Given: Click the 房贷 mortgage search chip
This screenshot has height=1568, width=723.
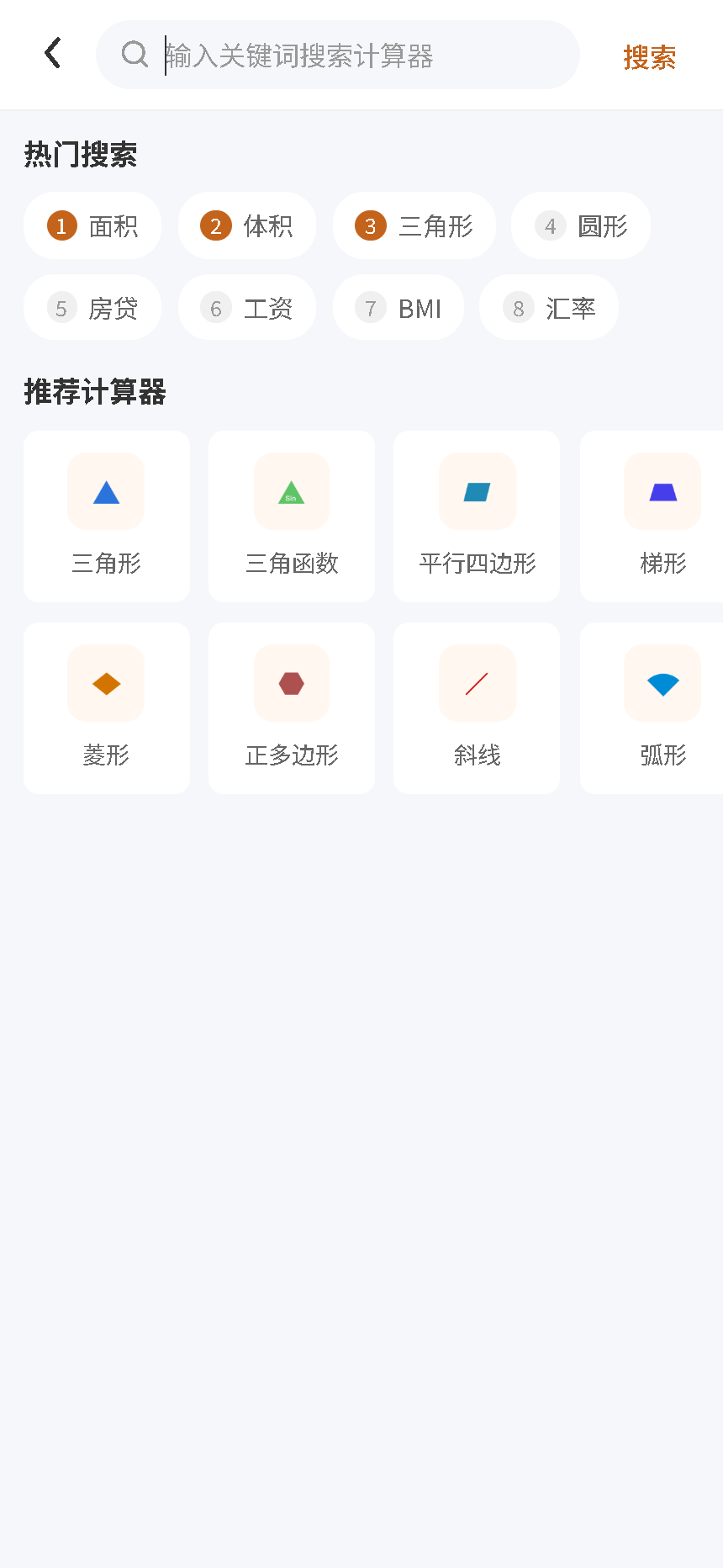Looking at the screenshot, I should [x=92, y=307].
